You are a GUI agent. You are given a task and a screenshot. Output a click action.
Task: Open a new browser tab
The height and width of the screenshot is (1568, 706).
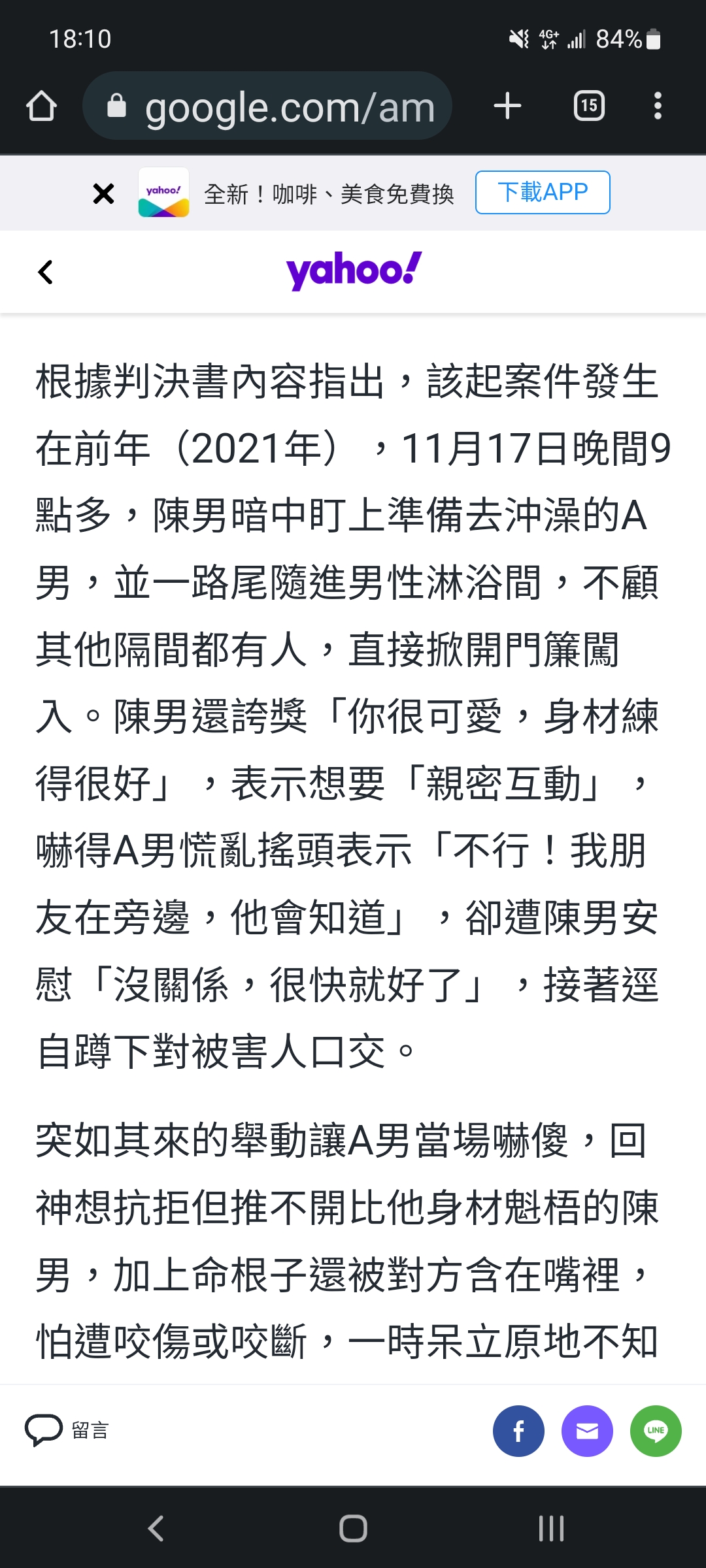click(507, 106)
